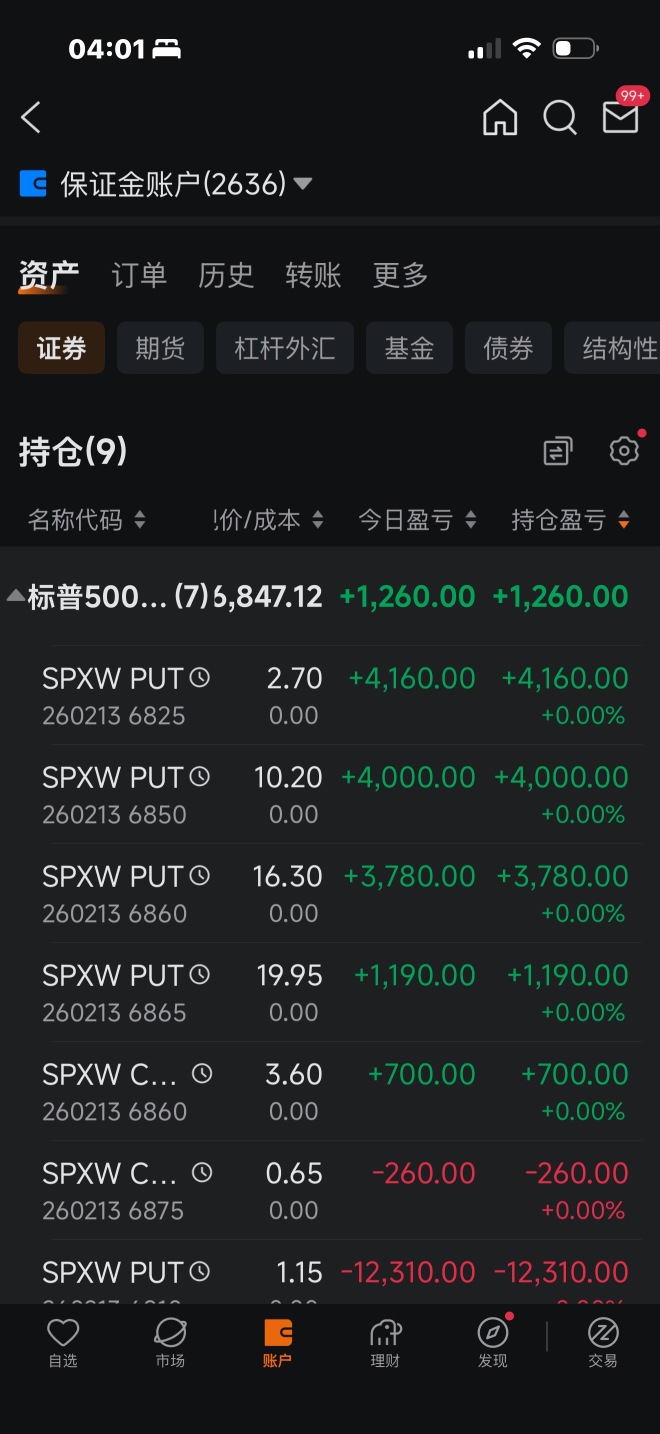The width and height of the screenshot is (660, 1434).
Task: Switch to the 历史 tab
Action: click(x=226, y=275)
